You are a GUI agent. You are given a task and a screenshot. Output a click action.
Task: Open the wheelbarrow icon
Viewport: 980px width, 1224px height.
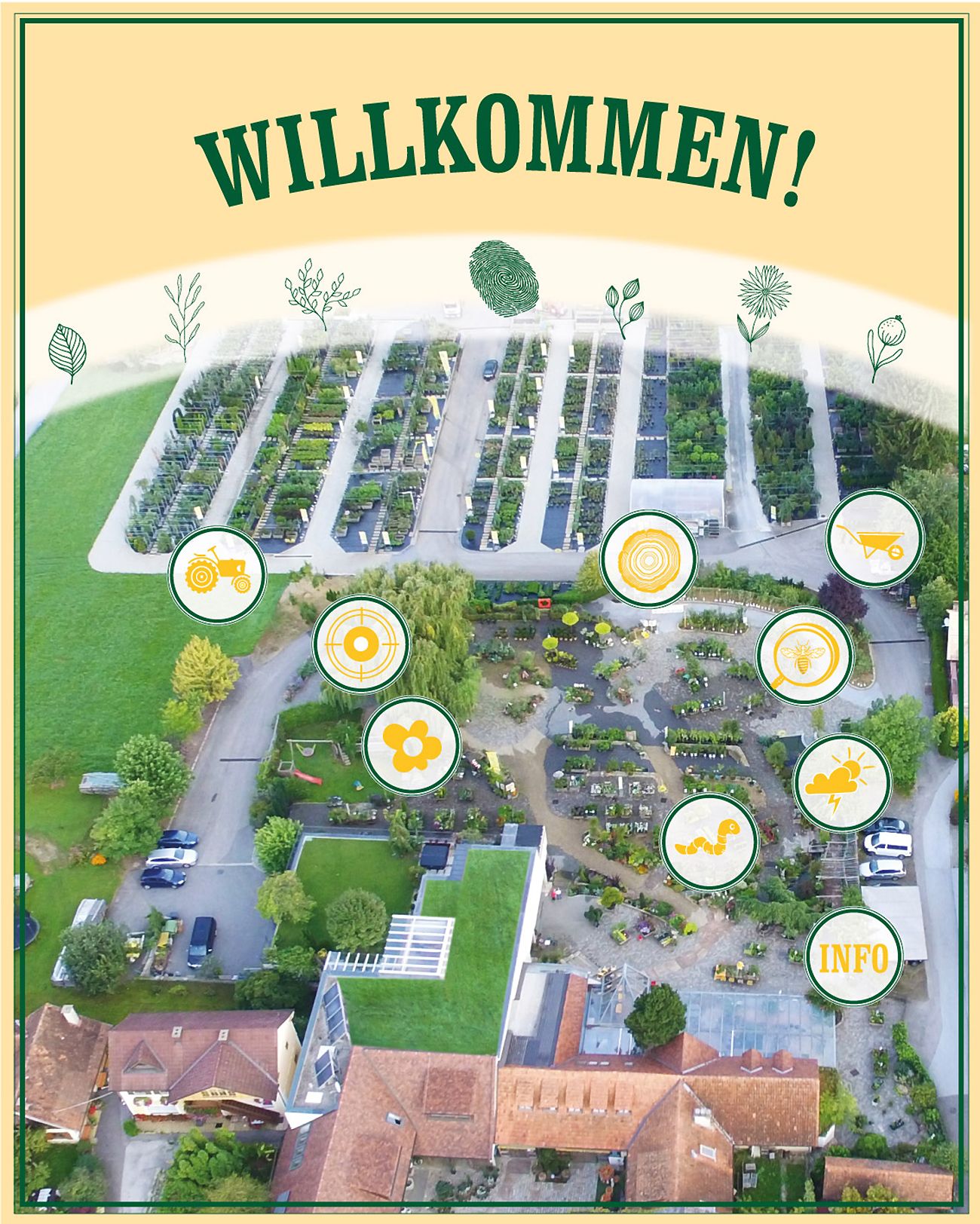coord(874,538)
